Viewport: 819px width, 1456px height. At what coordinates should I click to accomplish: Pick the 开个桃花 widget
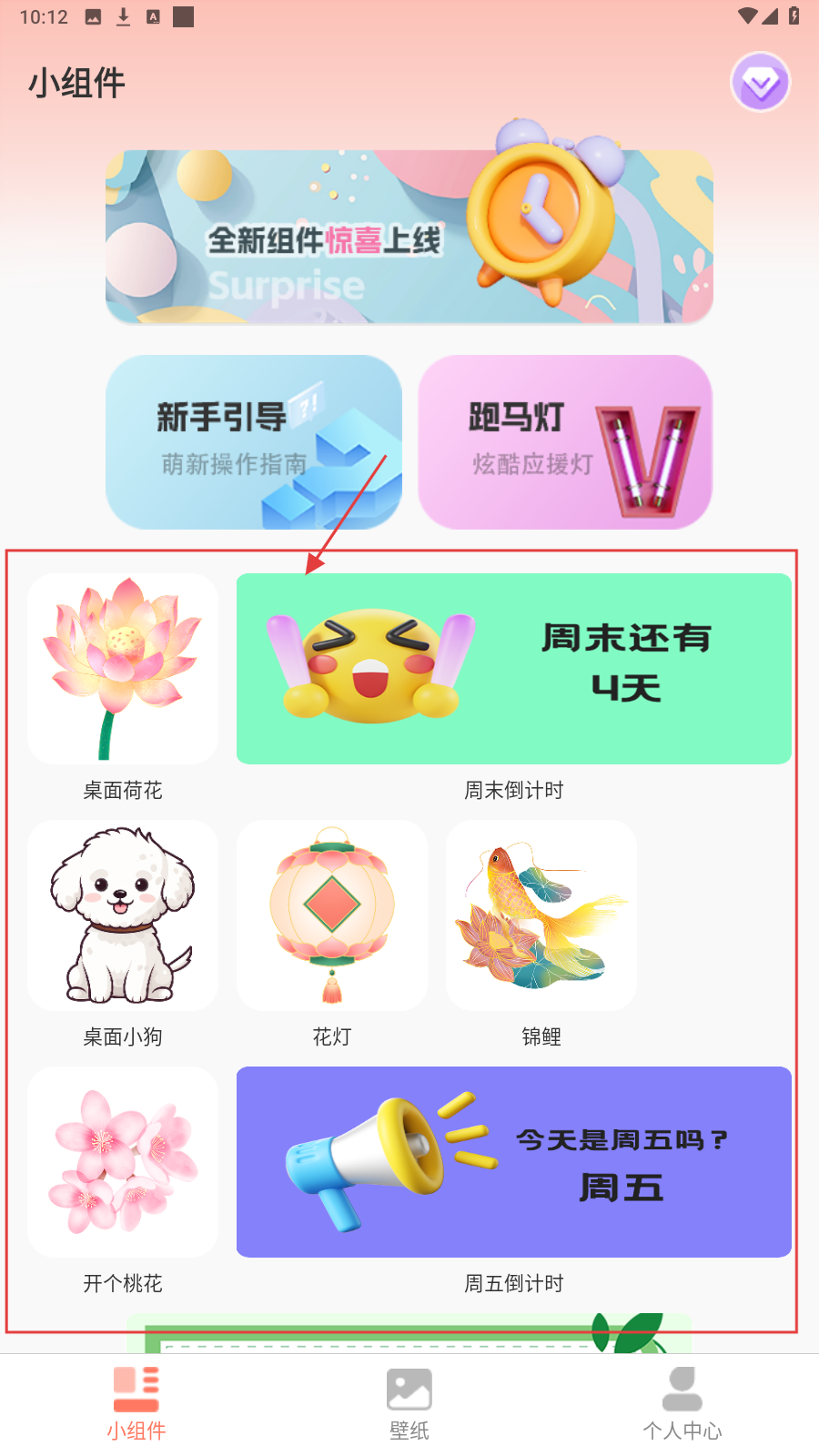[x=123, y=1162]
